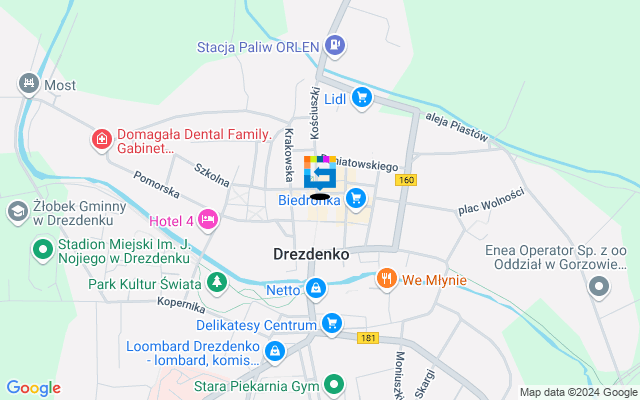Open Loombard Drezdenko shop marker
Viewport: 640px width, 400px height.
[275, 351]
